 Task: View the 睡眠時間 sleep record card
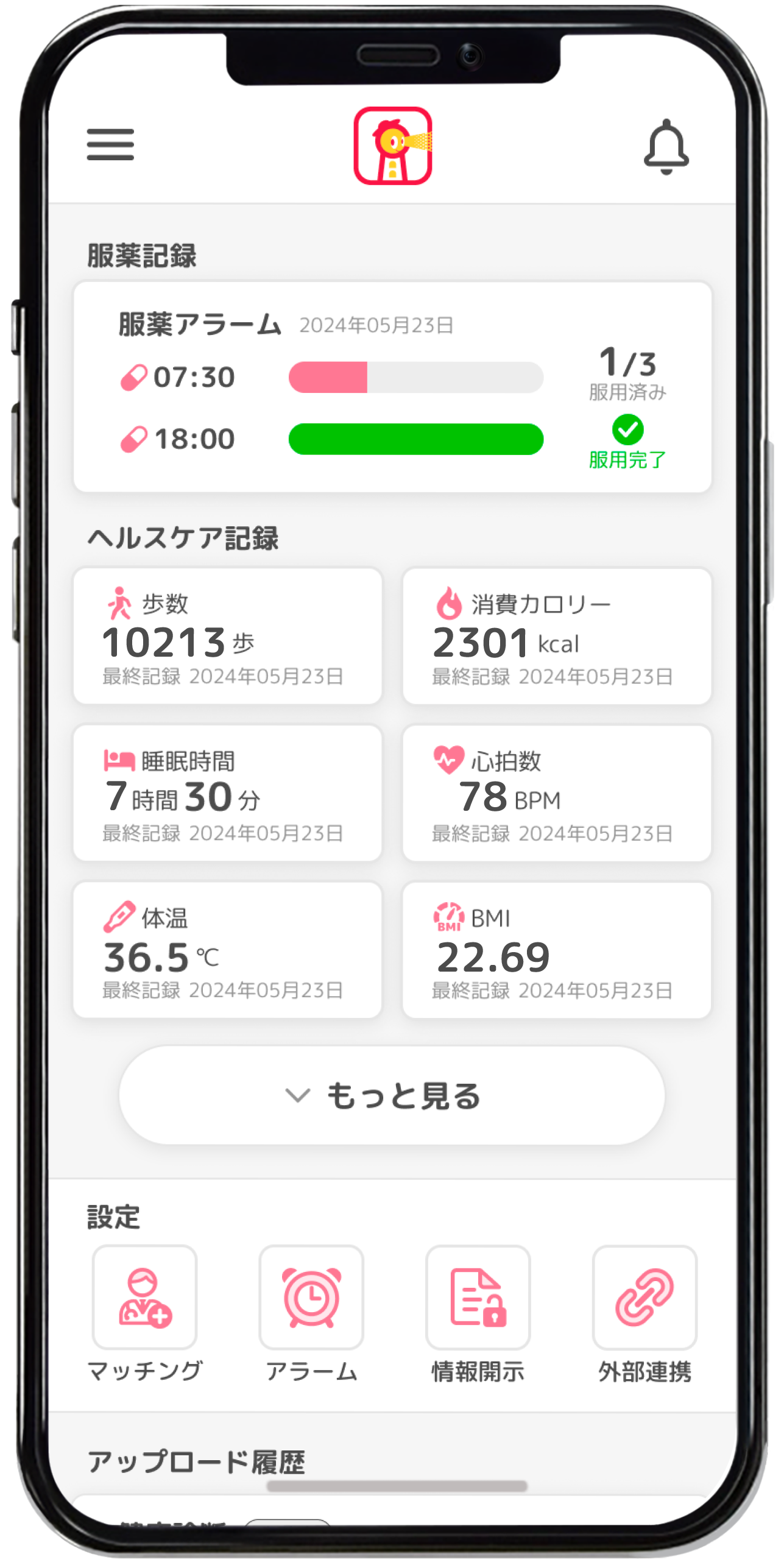(x=227, y=793)
